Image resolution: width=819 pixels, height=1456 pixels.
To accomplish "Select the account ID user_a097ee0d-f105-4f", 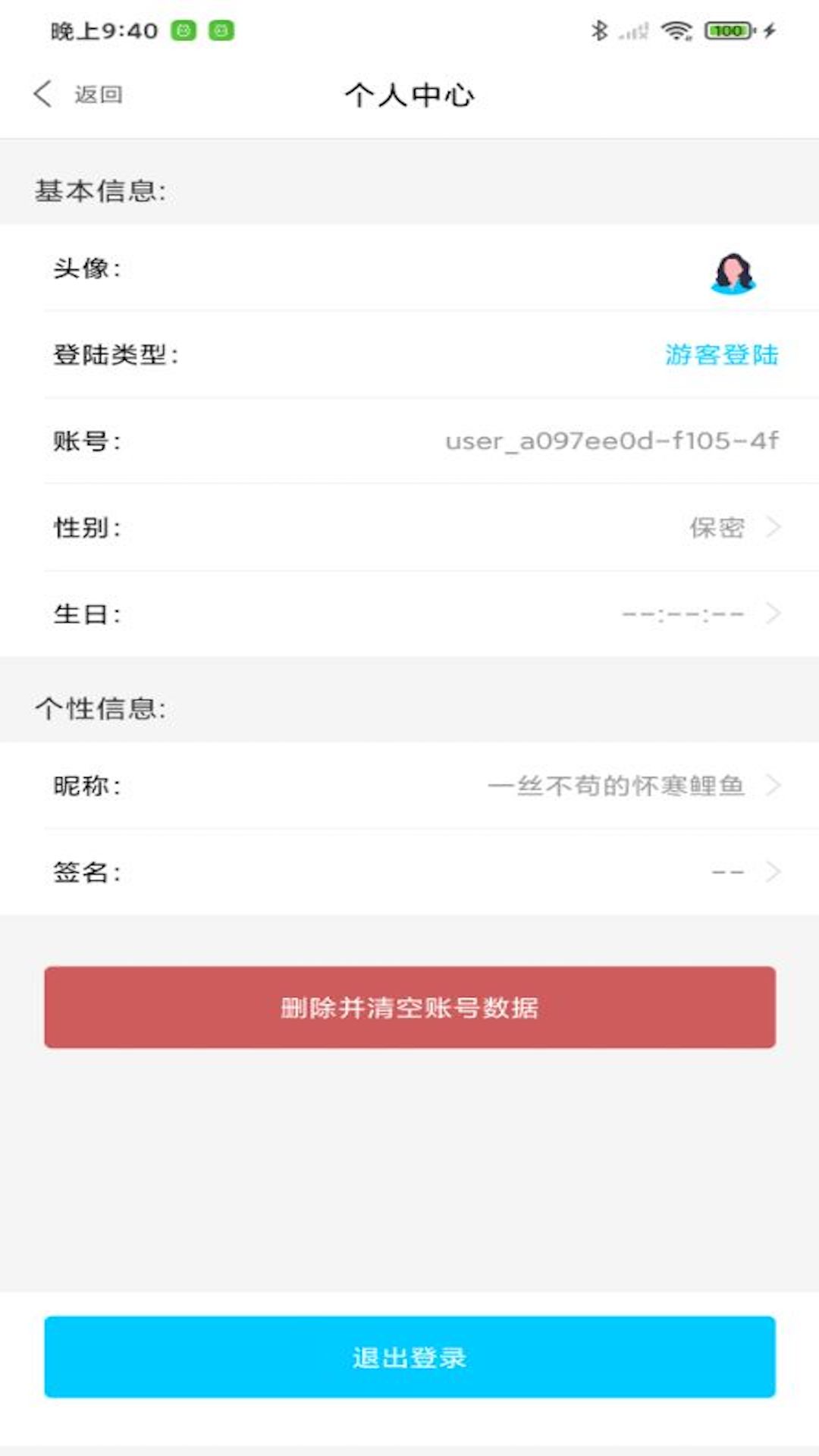I will tap(611, 441).
